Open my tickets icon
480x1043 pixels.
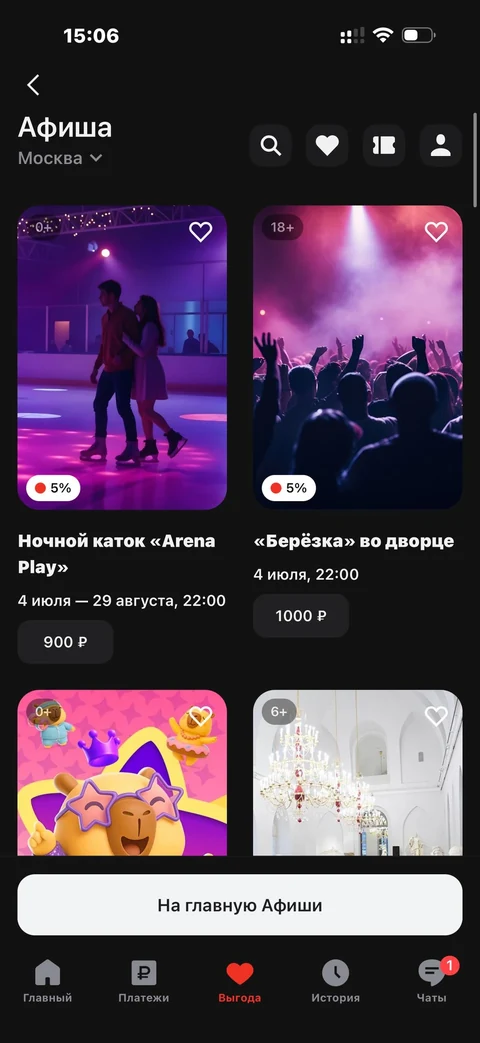click(x=384, y=145)
